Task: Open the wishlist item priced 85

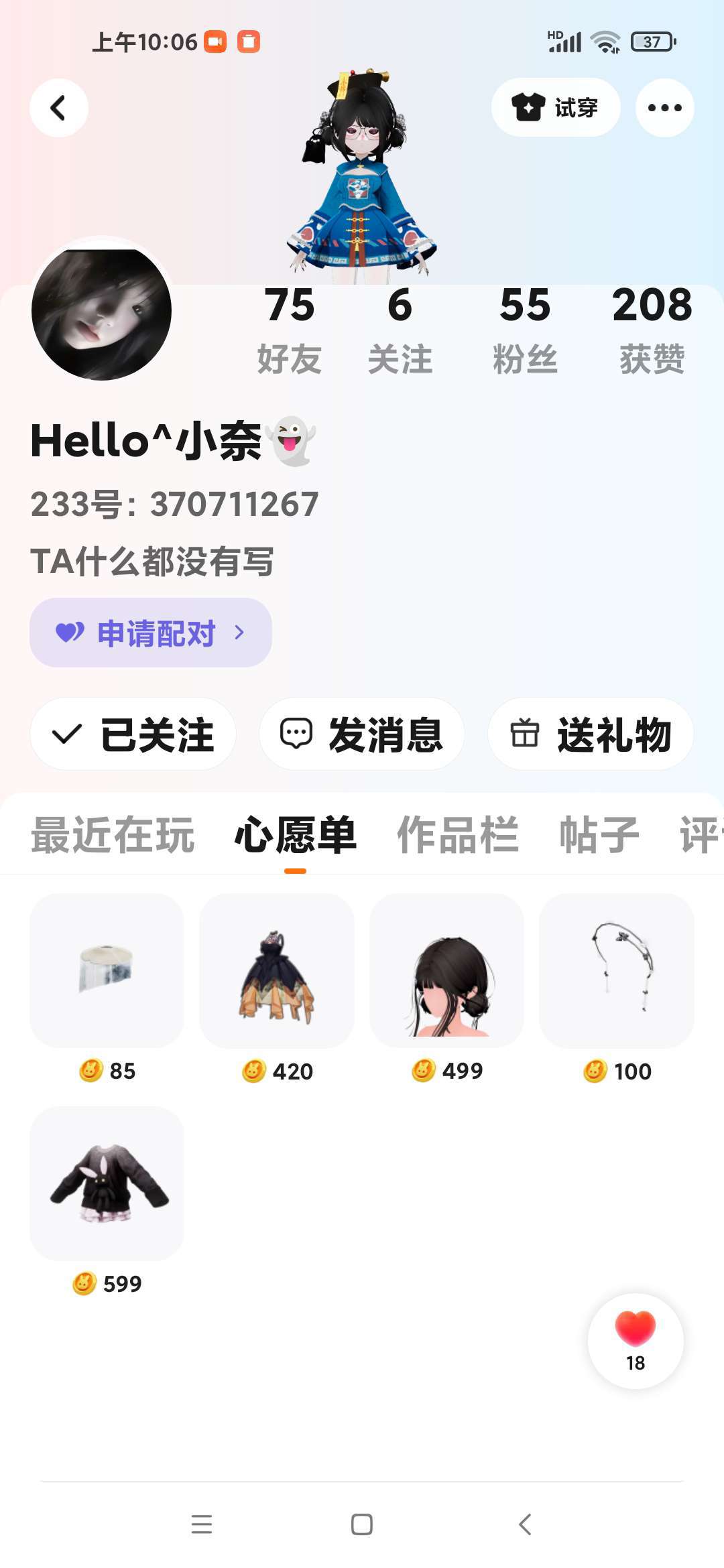Action: point(107,971)
